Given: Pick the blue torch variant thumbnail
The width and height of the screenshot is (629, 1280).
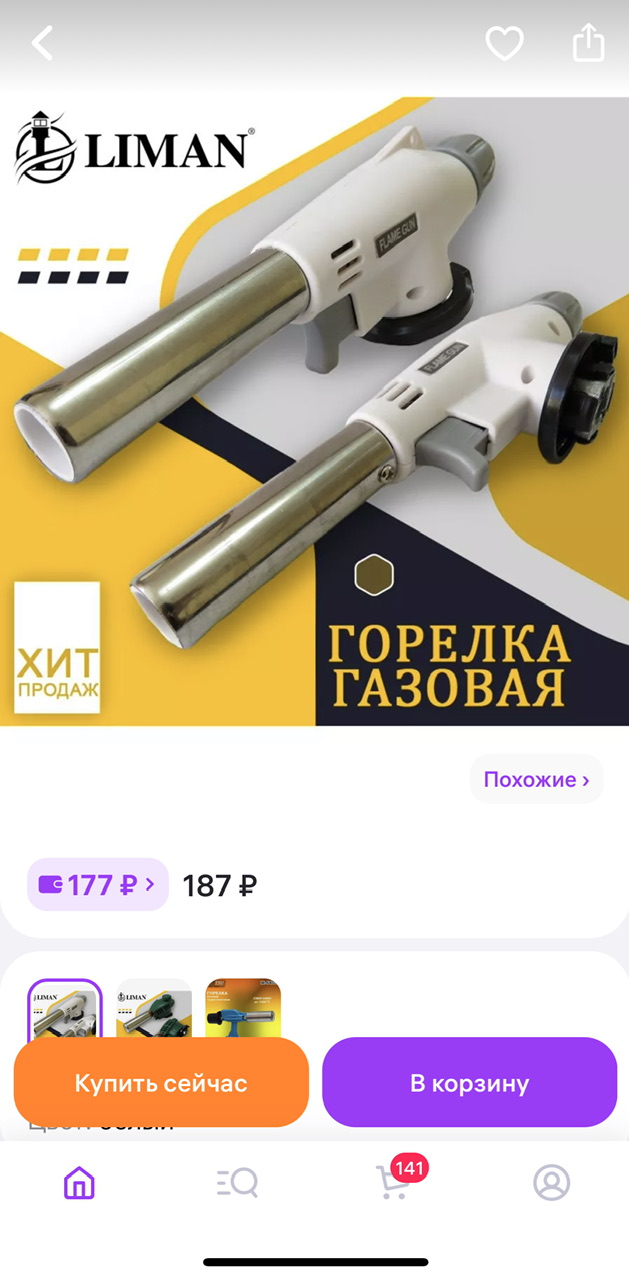Looking at the screenshot, I should pyautogui.click(x=243, y=1009).
